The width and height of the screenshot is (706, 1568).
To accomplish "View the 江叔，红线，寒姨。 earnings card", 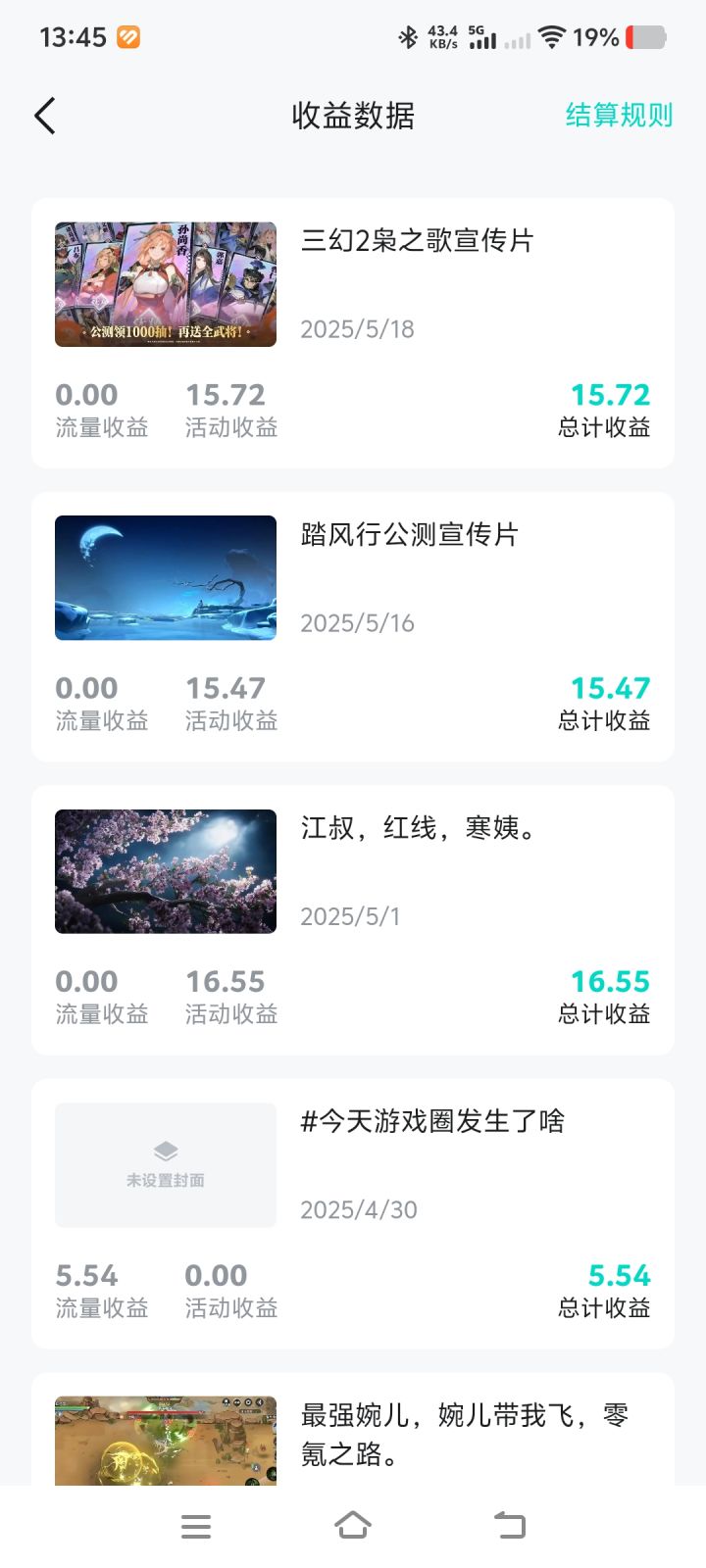I will 353,920.
